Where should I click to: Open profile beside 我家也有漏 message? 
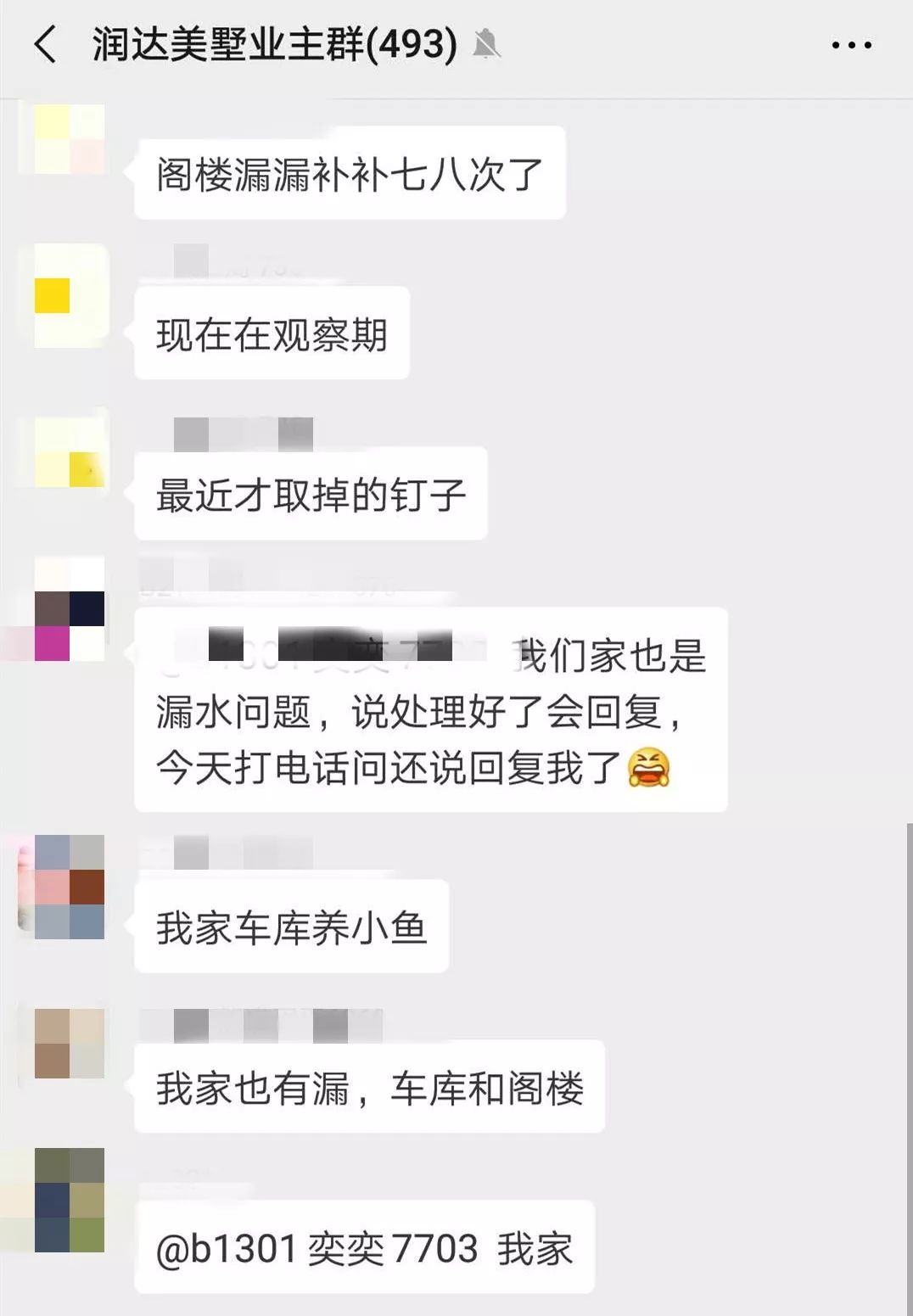tap(70, 1044)
